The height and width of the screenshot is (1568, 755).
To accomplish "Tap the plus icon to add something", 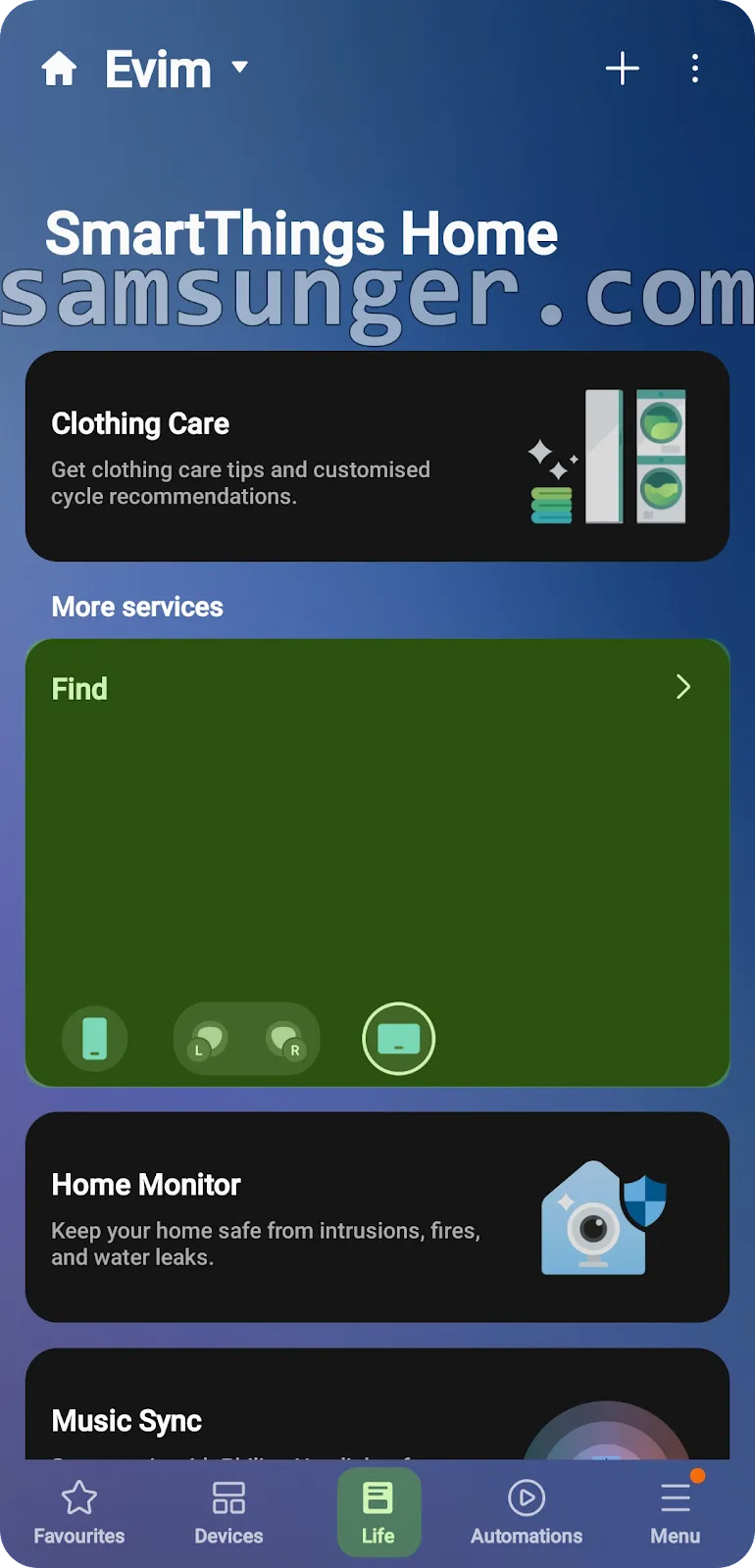I will [622, 69].
